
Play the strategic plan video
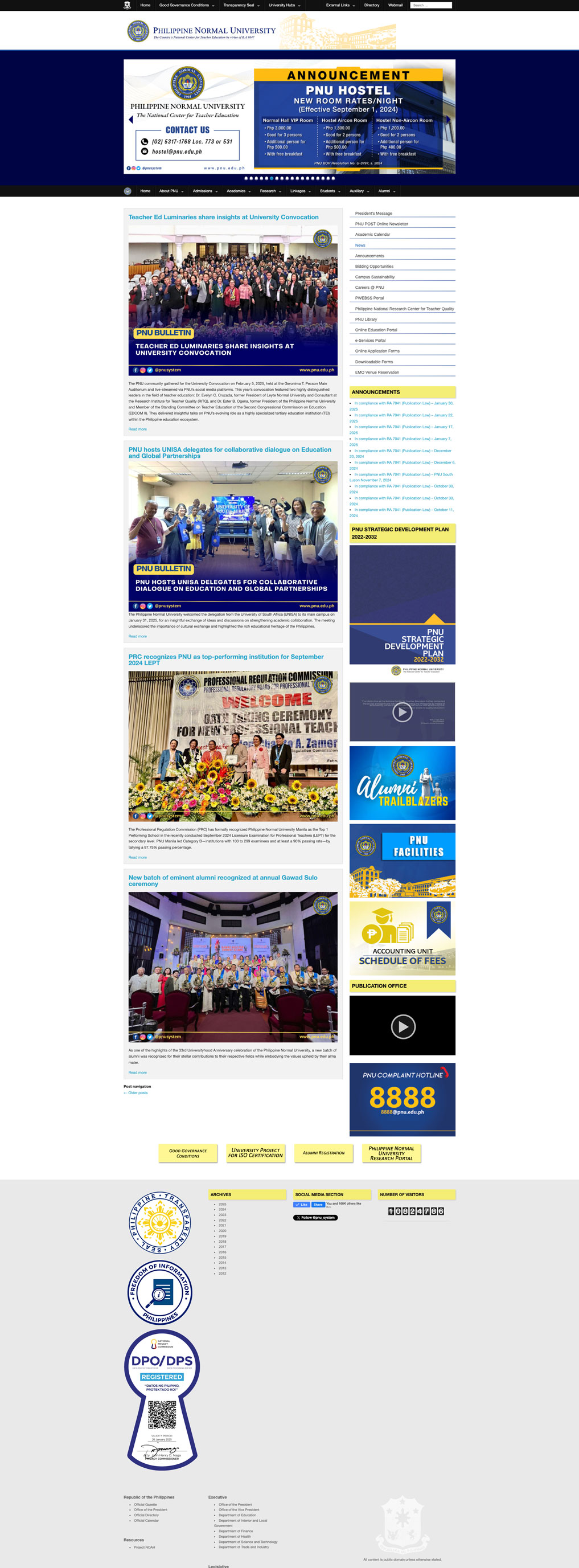[402, 711]
